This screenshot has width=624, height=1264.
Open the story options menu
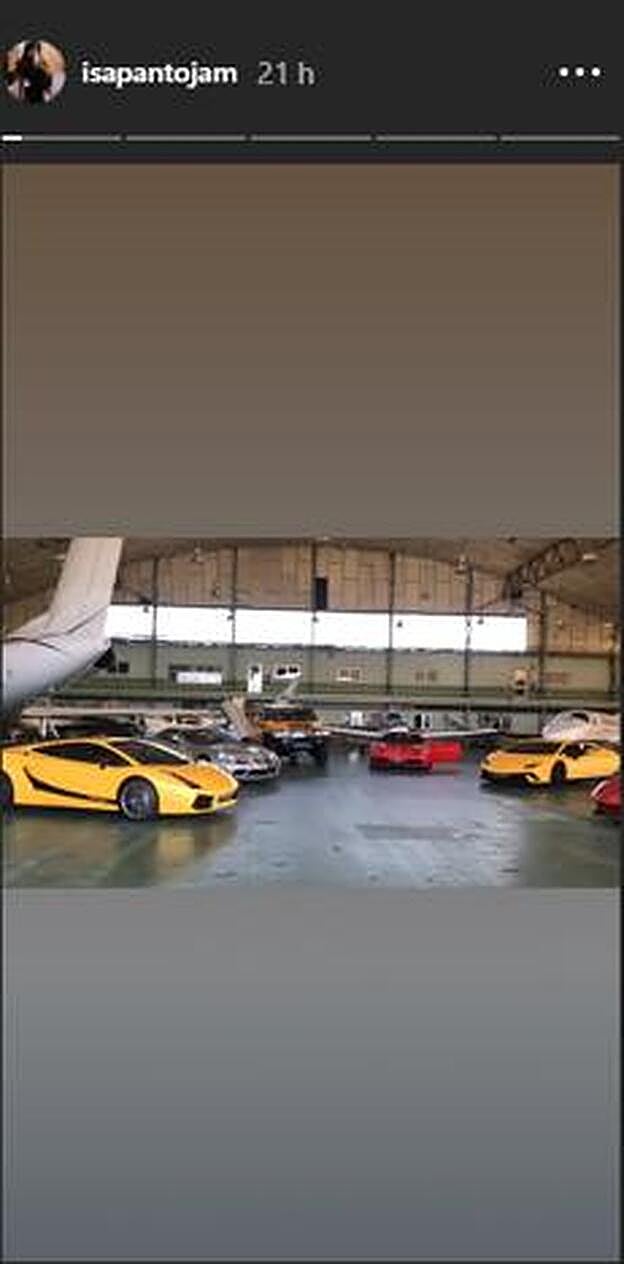pyautogui.click(x=580, y=72)
